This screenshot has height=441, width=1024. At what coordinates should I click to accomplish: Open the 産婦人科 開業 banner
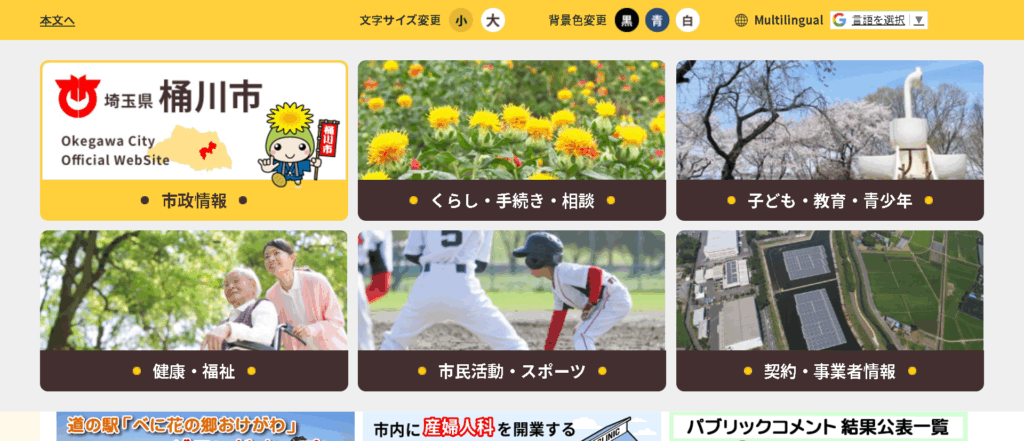[511, 427]
